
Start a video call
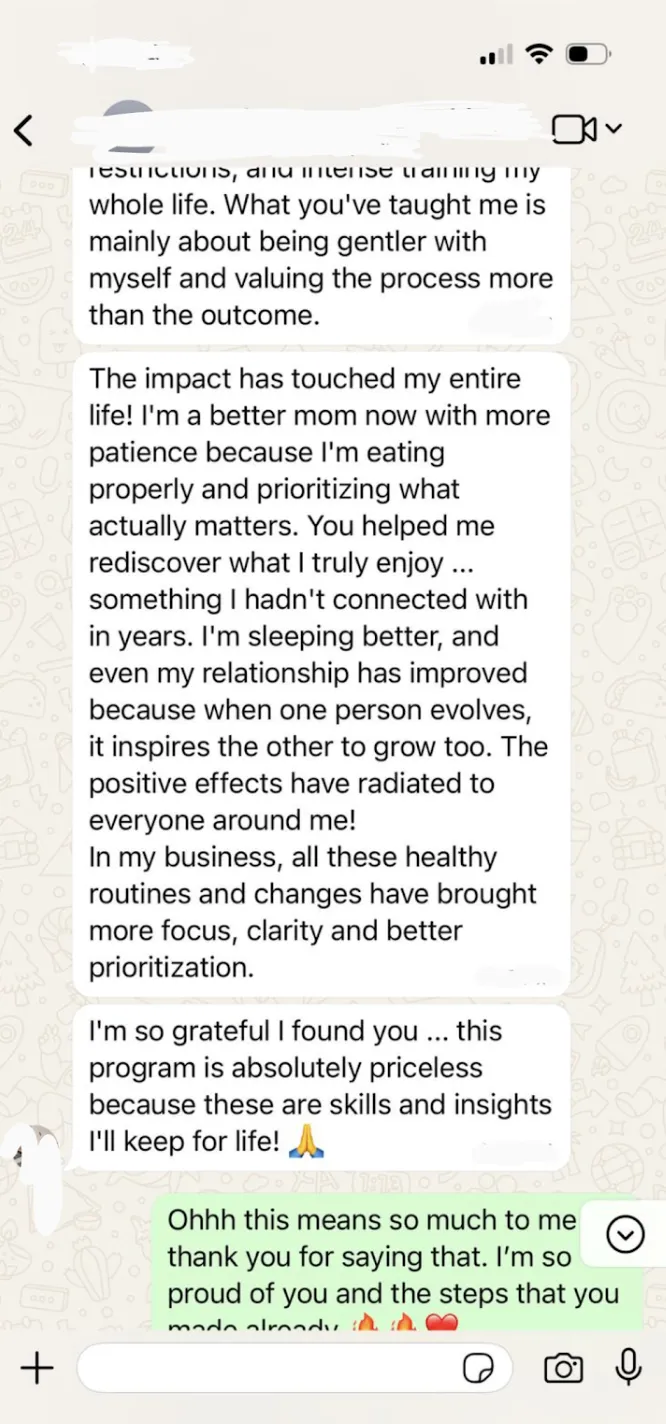tap(574, 129)
